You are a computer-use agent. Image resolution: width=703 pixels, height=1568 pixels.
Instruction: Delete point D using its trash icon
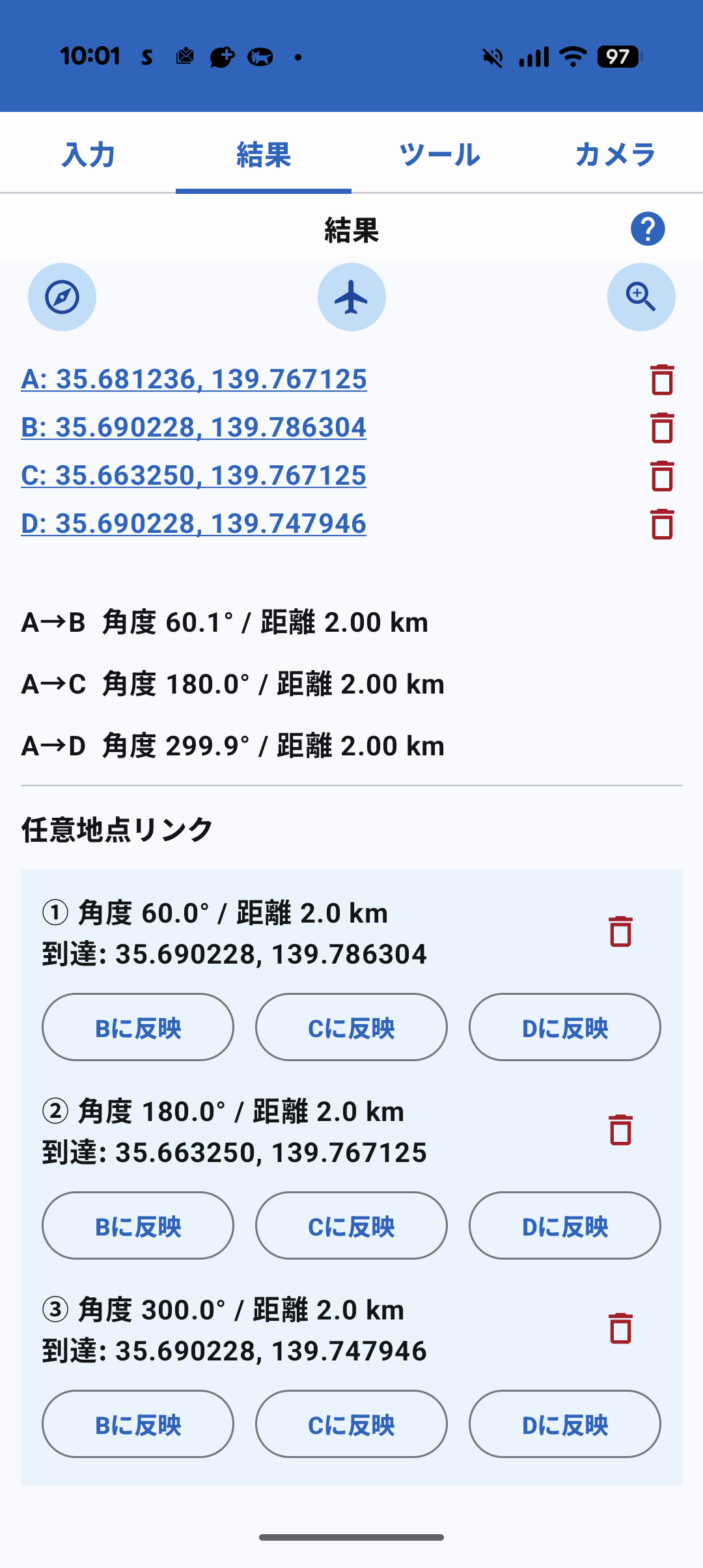pyautogui.click(x=662, y=523)
